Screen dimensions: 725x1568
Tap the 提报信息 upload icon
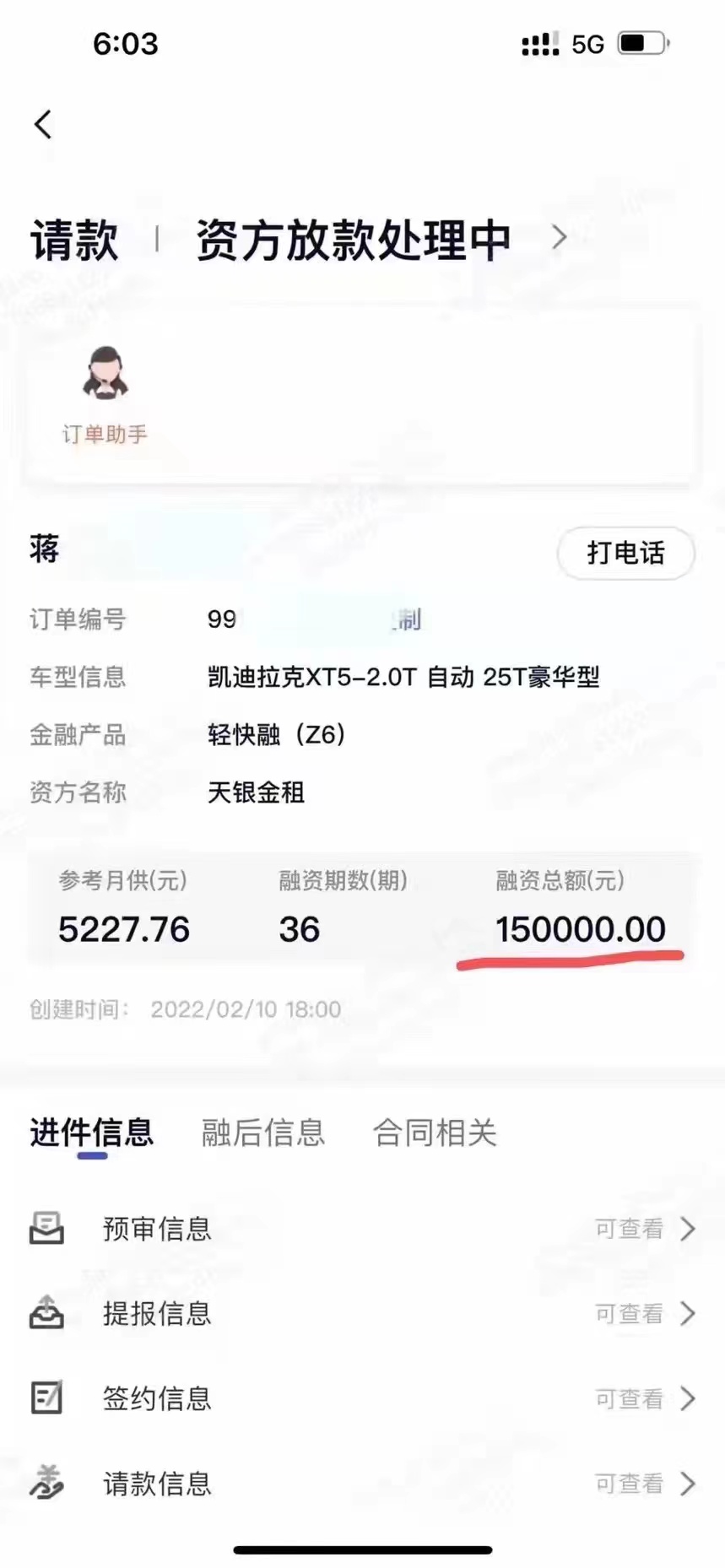tap(48, 1313)
